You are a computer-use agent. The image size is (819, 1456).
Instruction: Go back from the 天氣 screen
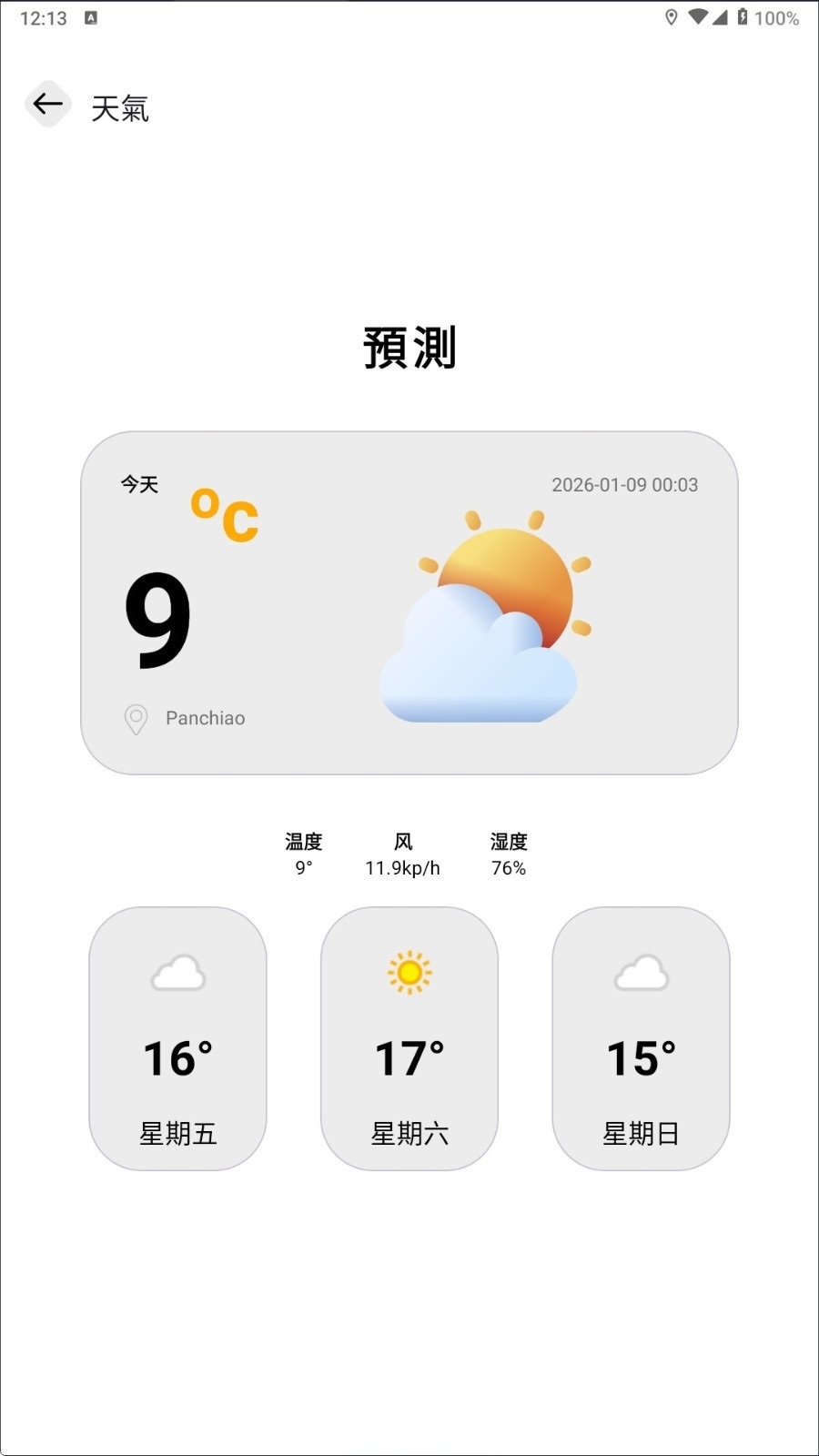point(48,105)
